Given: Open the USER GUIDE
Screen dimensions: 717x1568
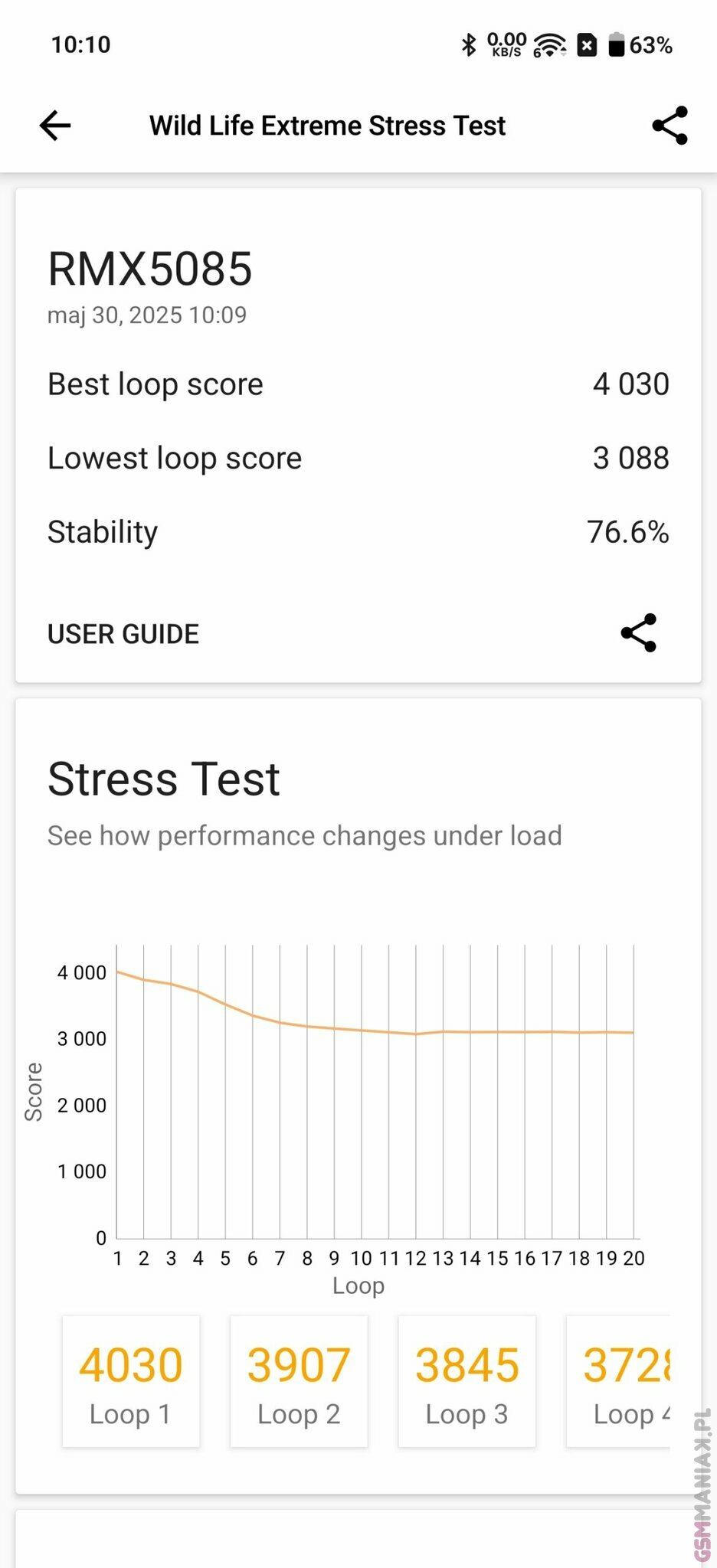Looking at the screenshot, I should [123, 634].
